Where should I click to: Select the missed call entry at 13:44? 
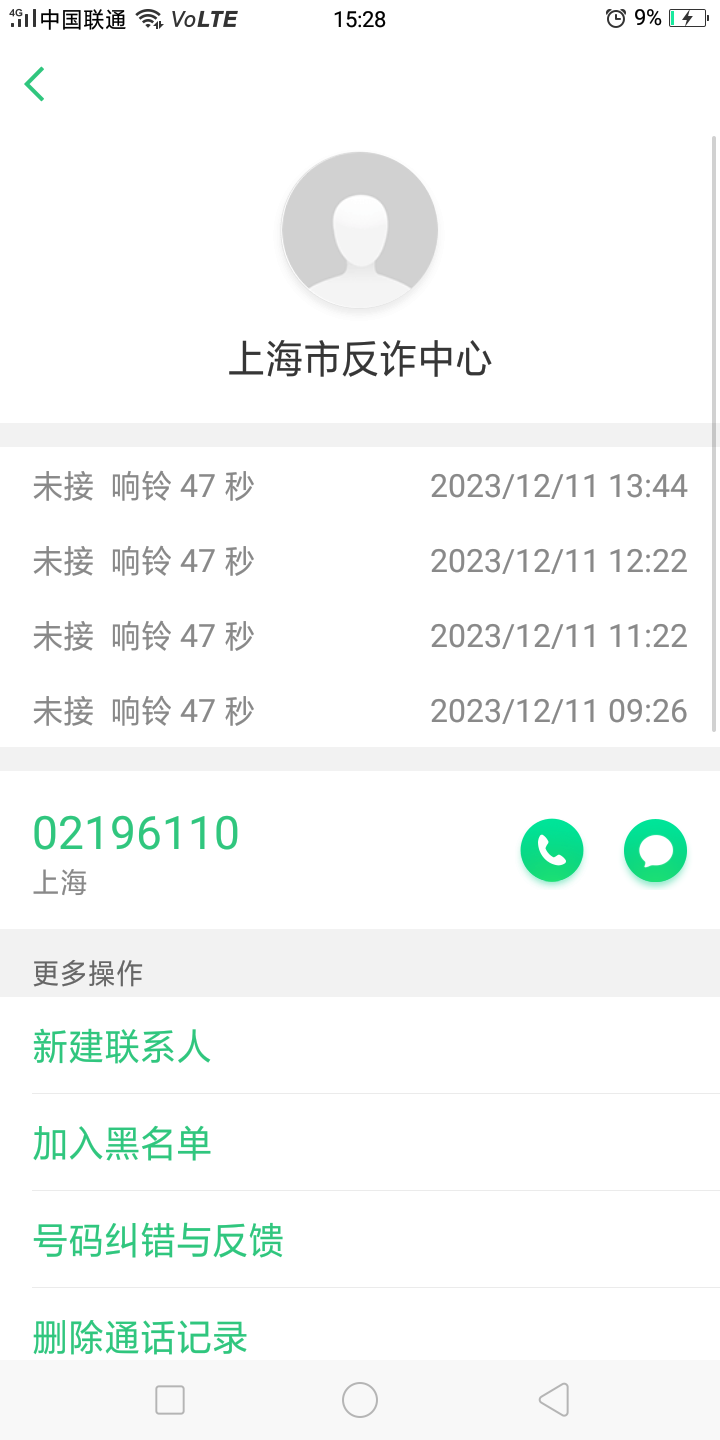click(360, 486)
